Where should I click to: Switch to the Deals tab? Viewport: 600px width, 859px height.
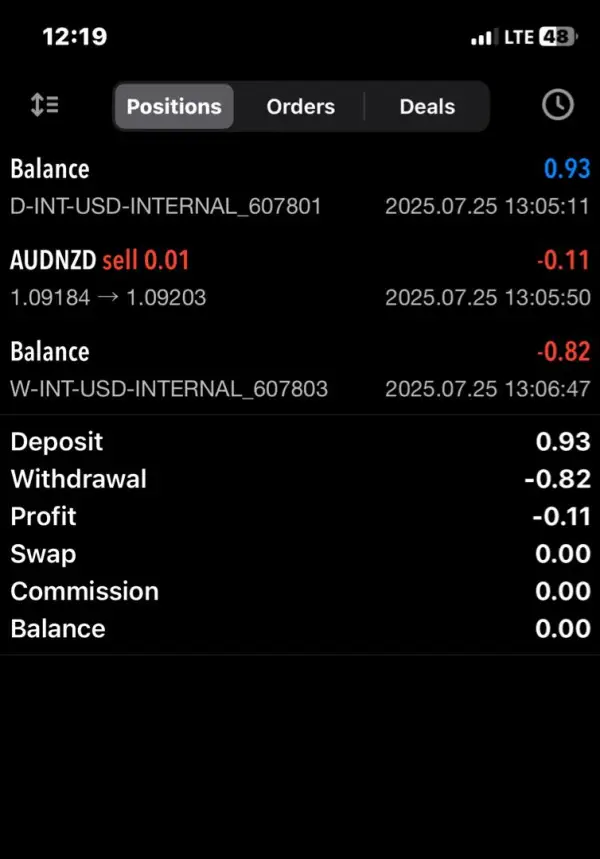click(x=427, y=106)
